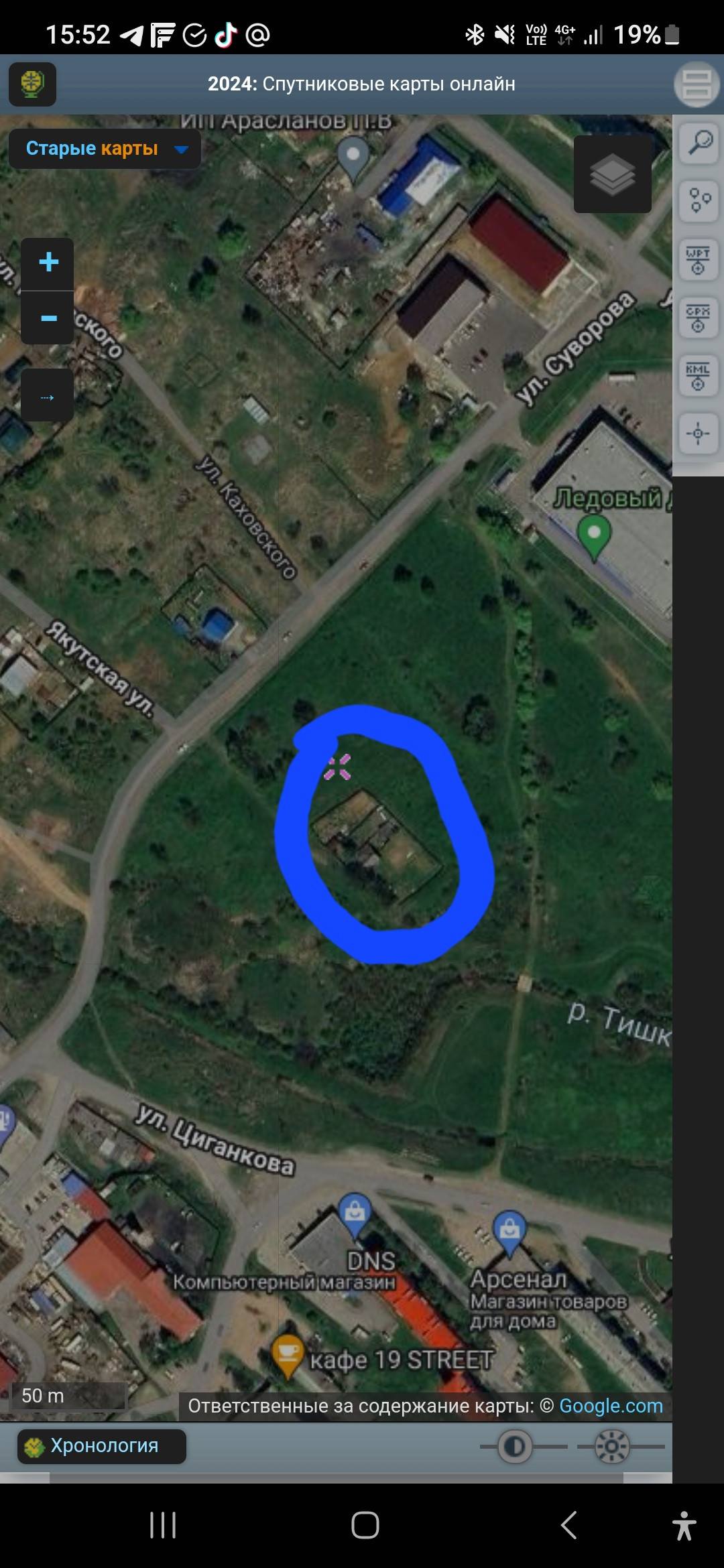Open the route points tool
Viewport: 724px width, 1568px height.
(699, 200)
